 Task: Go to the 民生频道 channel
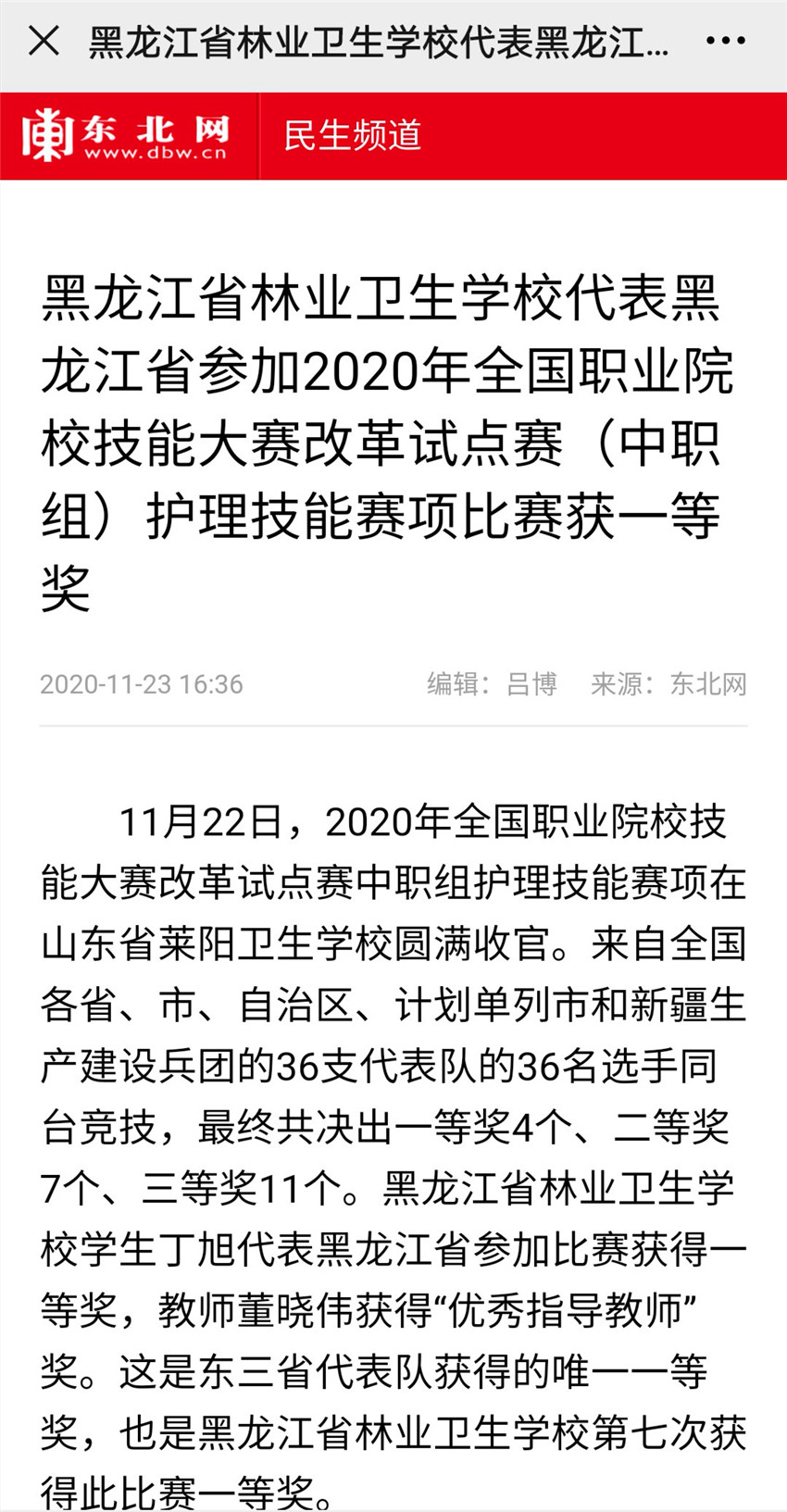pos(353,136)
